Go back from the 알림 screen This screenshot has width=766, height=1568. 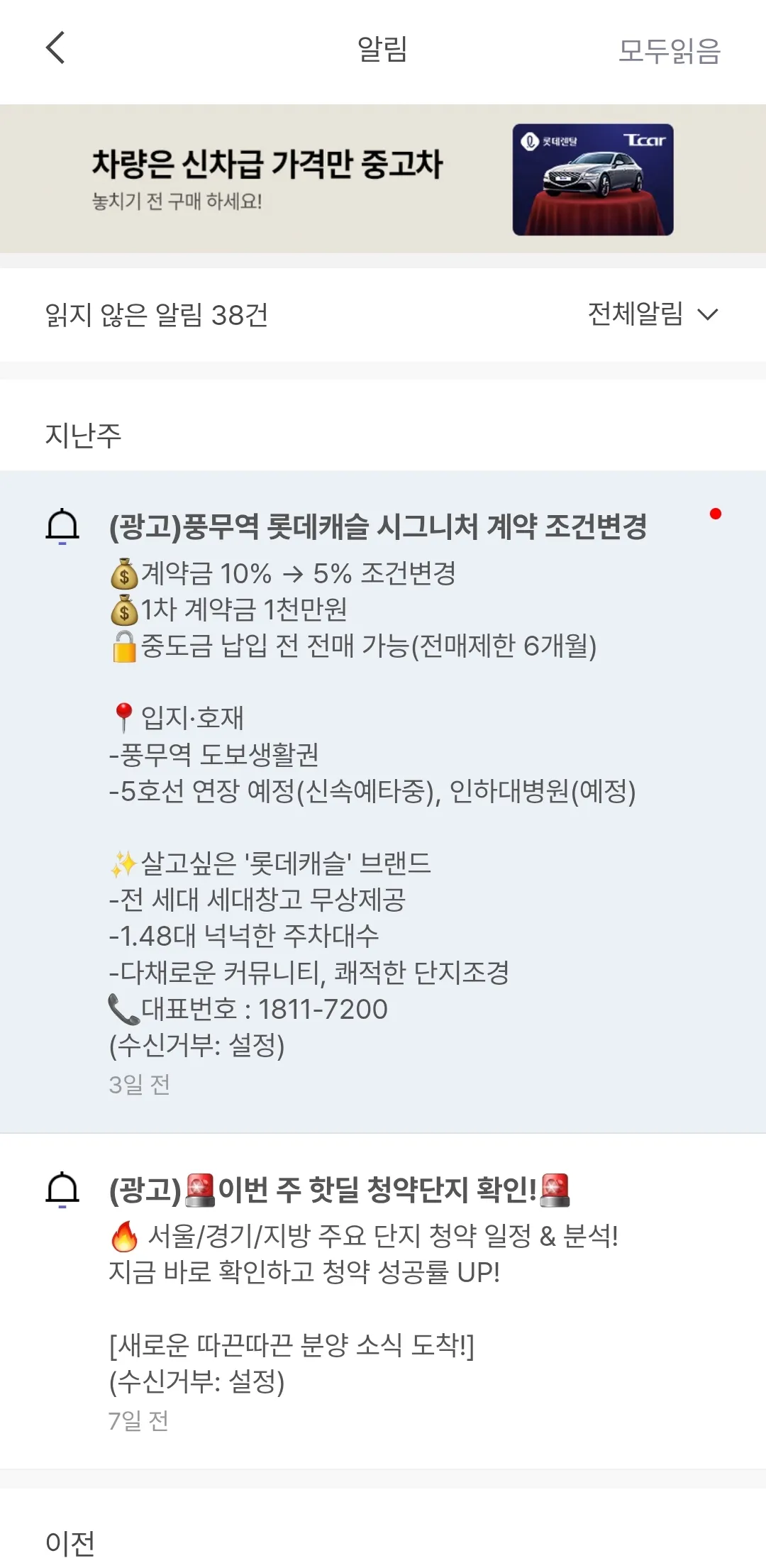tap(55, 48)
